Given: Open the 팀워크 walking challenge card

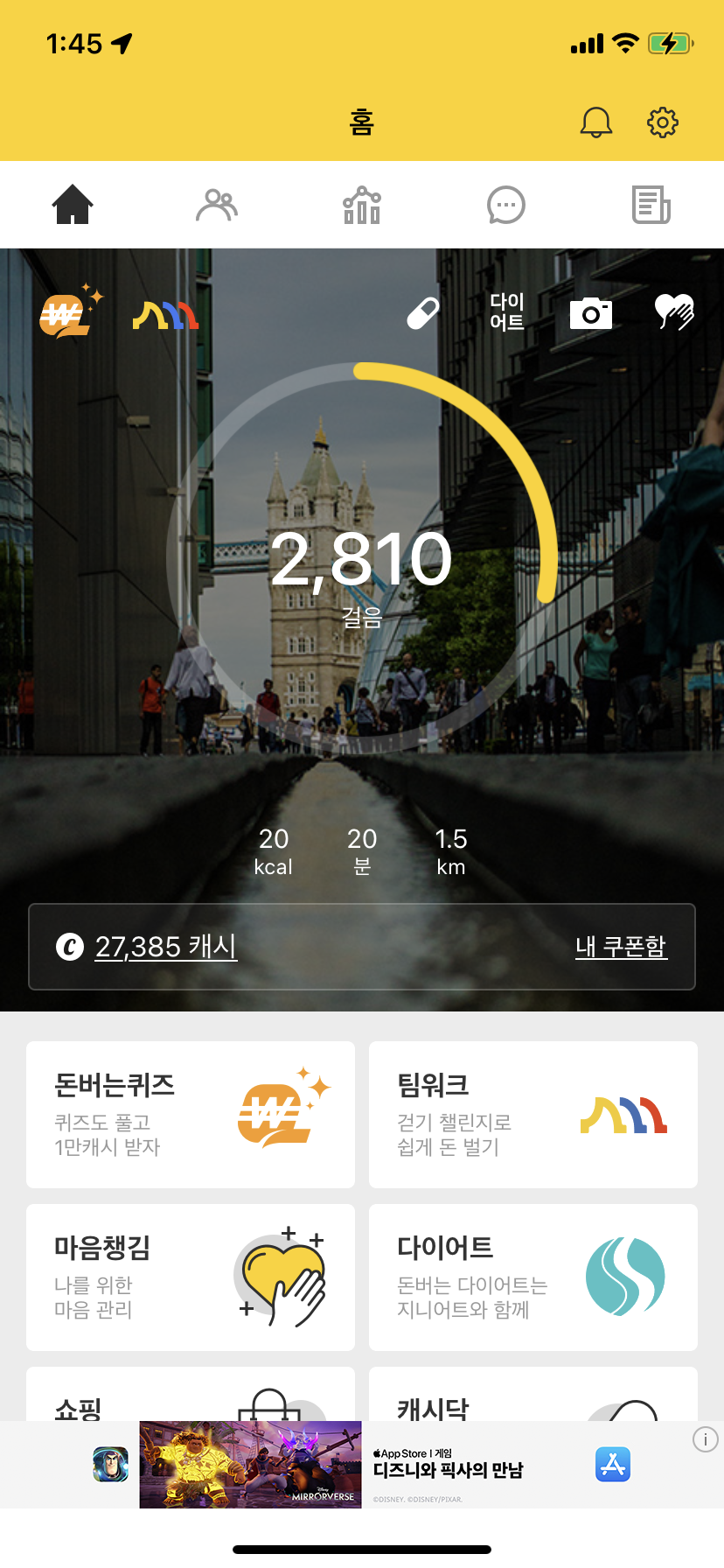Looking at the screenshot, I should pyautogui.click(x=533, y=1114).
